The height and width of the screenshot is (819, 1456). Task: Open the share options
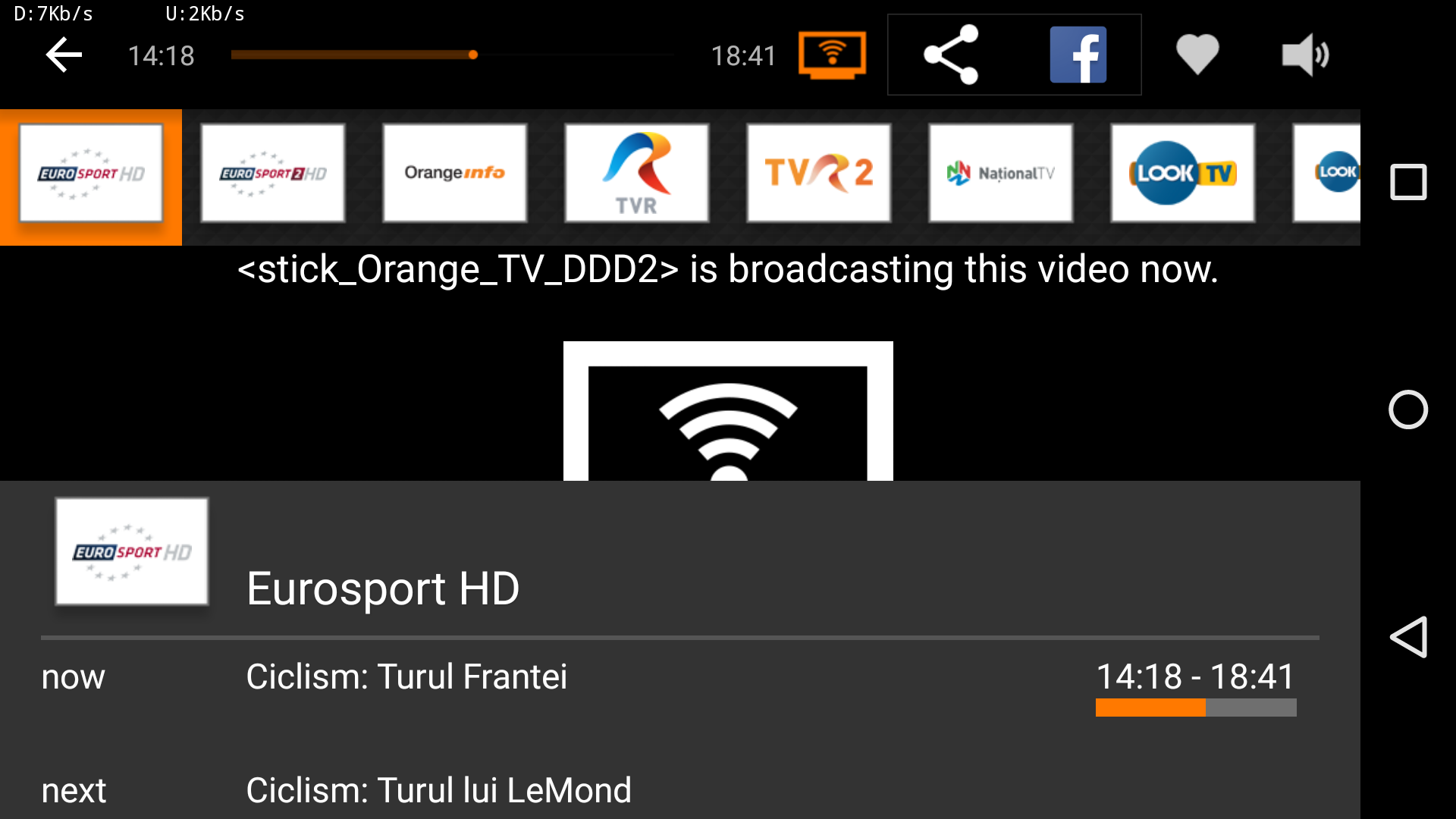pyautogui.click(x=951, y=55)
